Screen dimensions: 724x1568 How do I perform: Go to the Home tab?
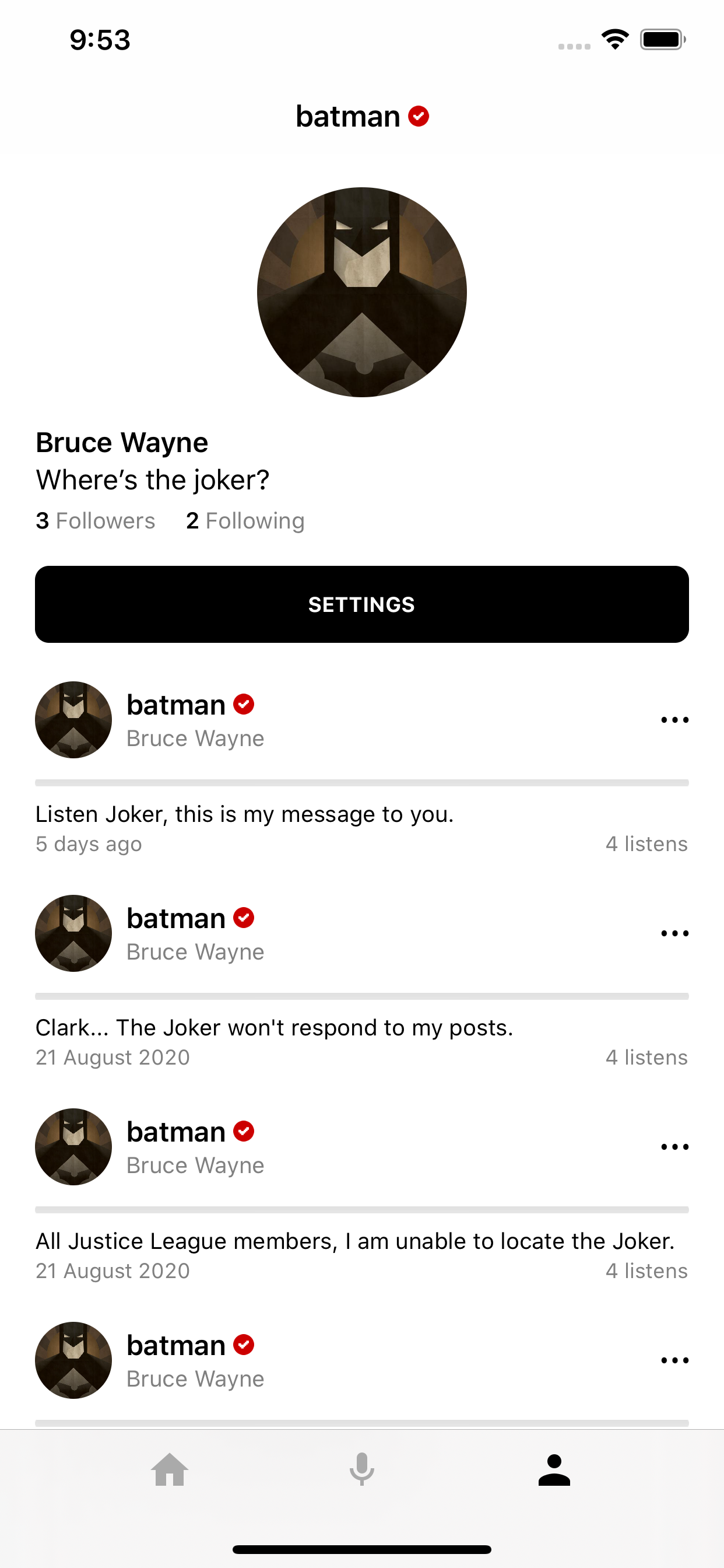[x=170, y=1469]
